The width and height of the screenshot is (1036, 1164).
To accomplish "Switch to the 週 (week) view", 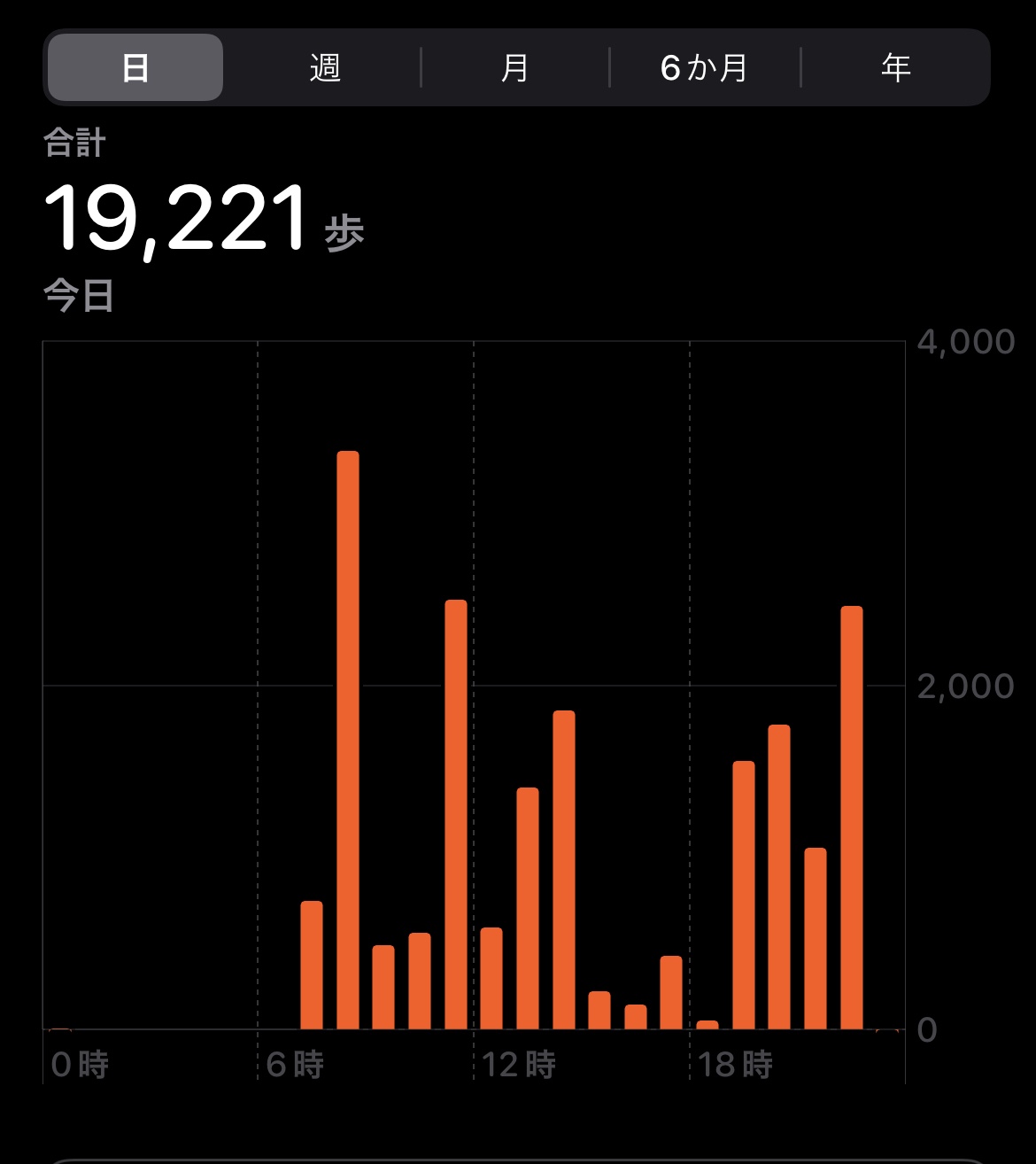I will click(x=325, y=68).
